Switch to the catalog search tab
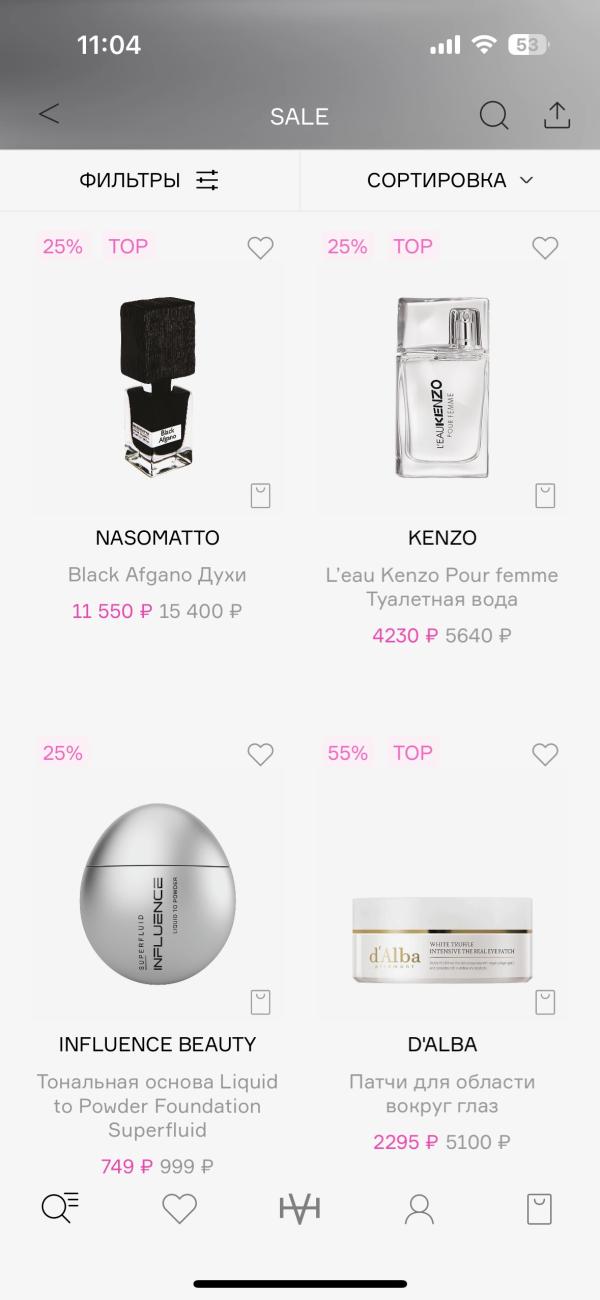The image size is (600, 1300). click(60, 1209)
